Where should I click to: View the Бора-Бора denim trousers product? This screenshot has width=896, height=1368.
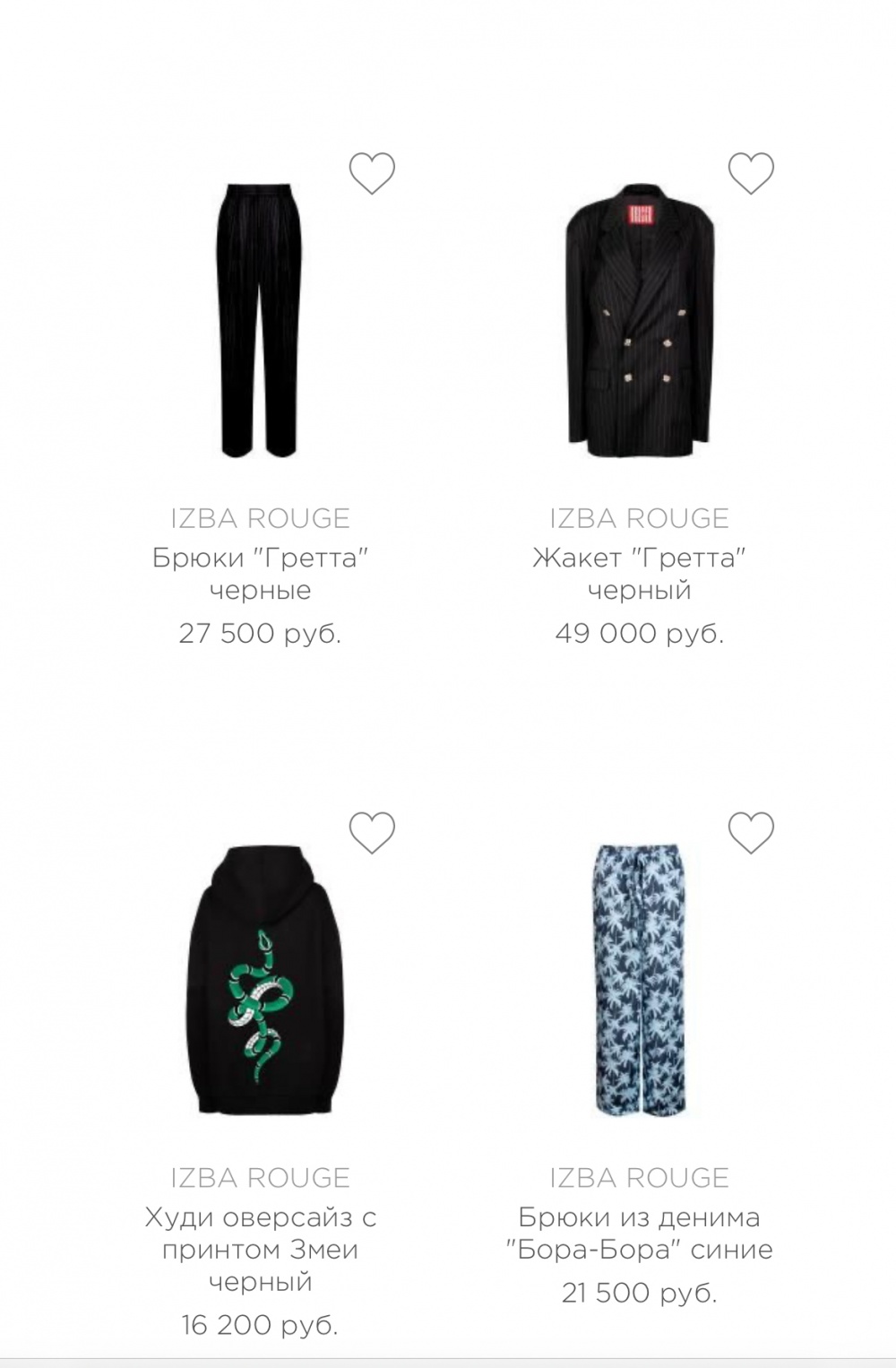[640, 981]
